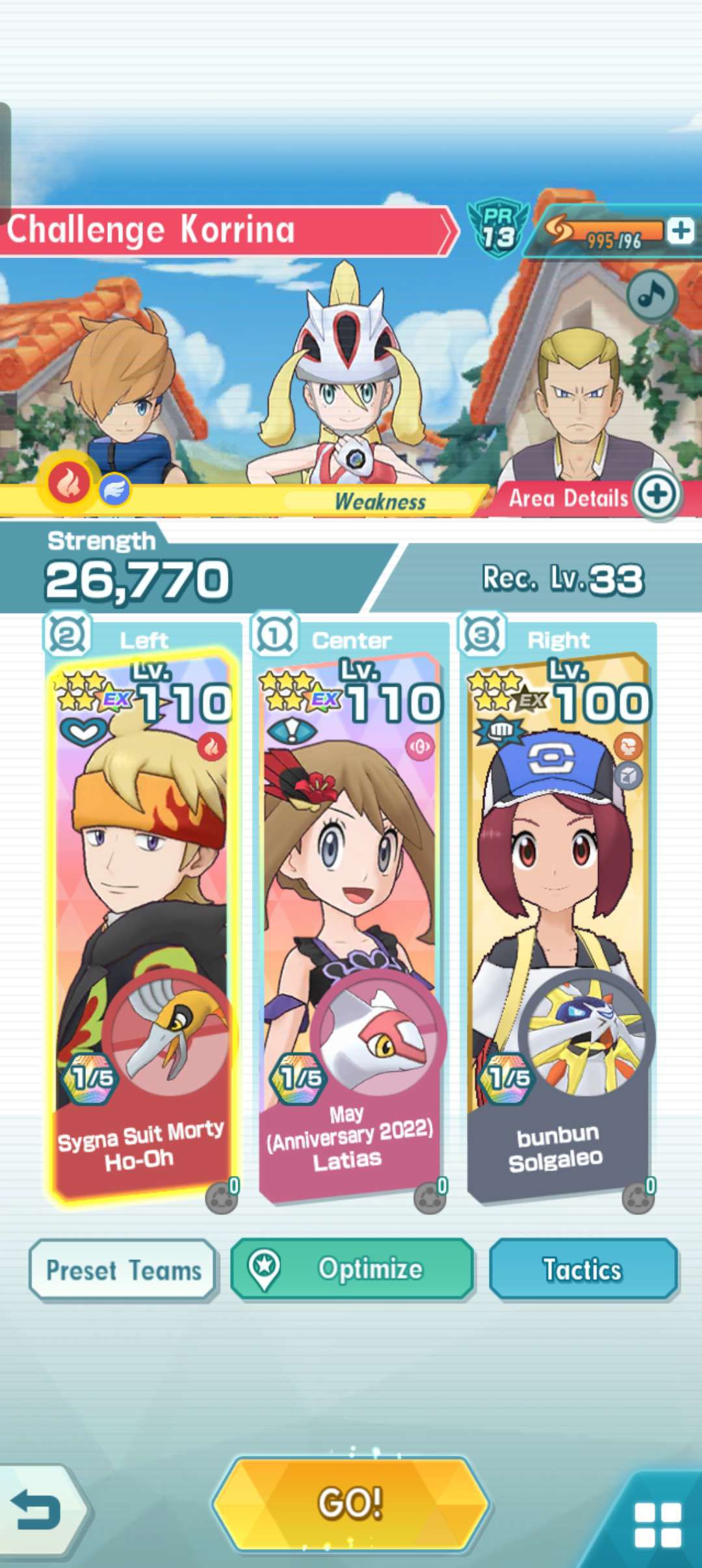This screenshot has width=702, height=1568.
Task: Open Preset Teams
Action: (x=123, y=1270)
